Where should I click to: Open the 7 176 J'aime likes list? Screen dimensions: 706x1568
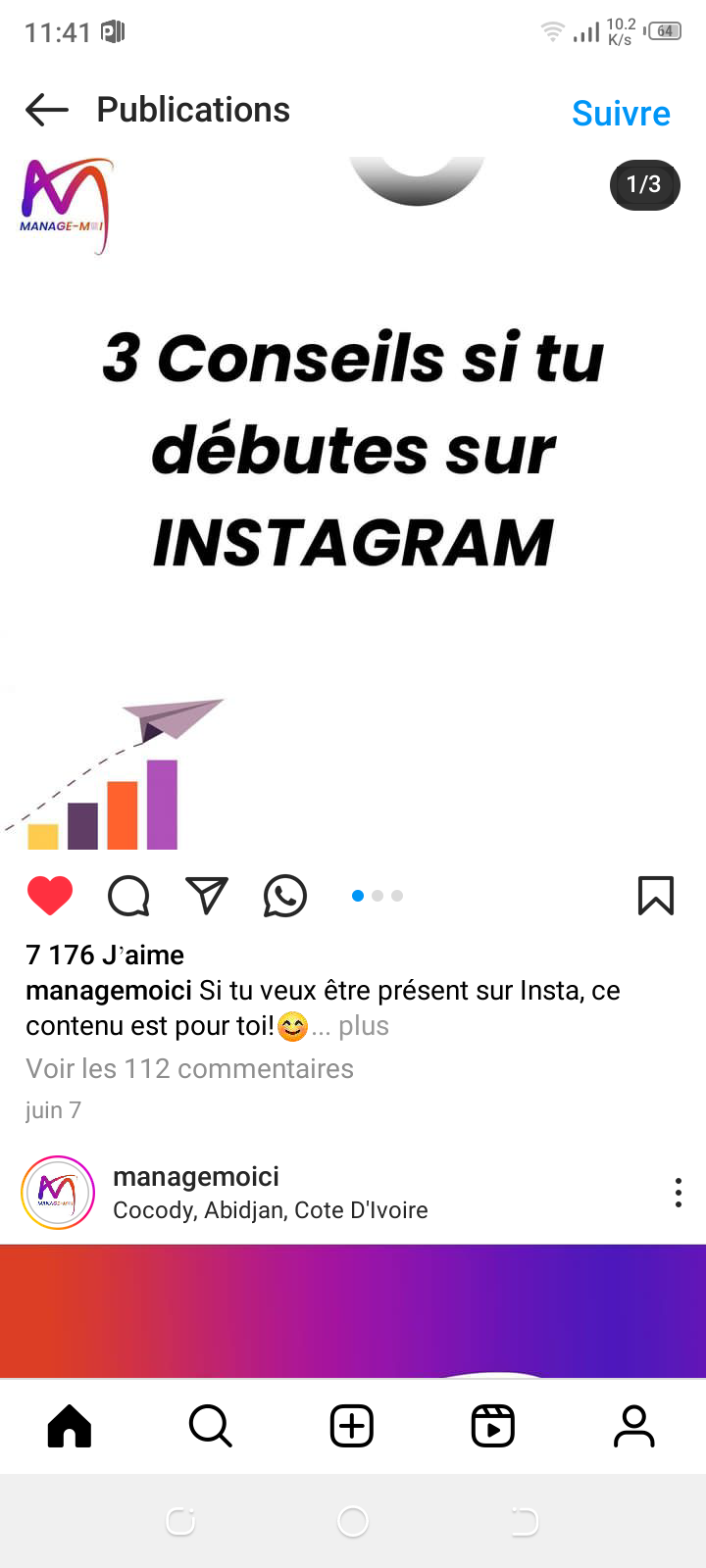point(105,955)
